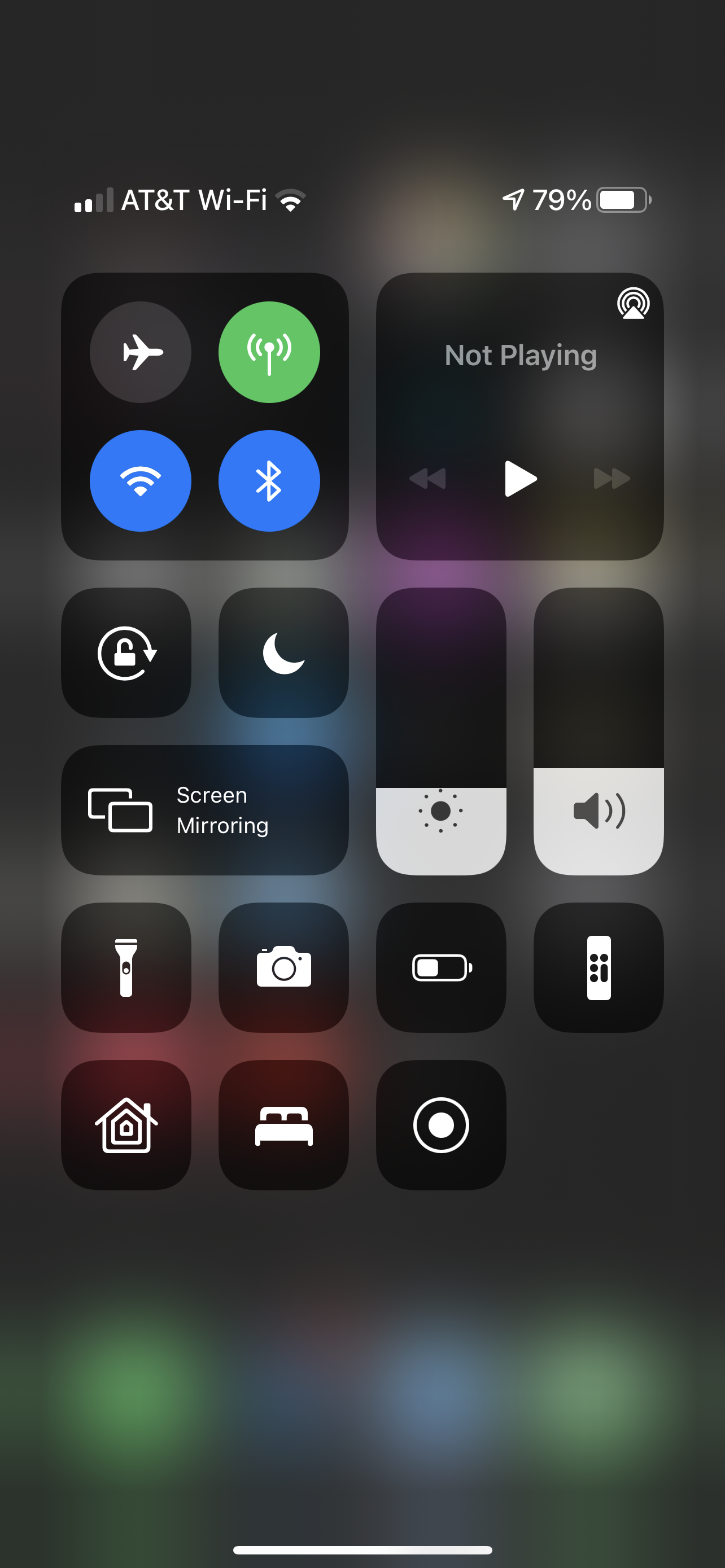Start screen recording
Screen dimensions: 725x1568
[442, 1125]
